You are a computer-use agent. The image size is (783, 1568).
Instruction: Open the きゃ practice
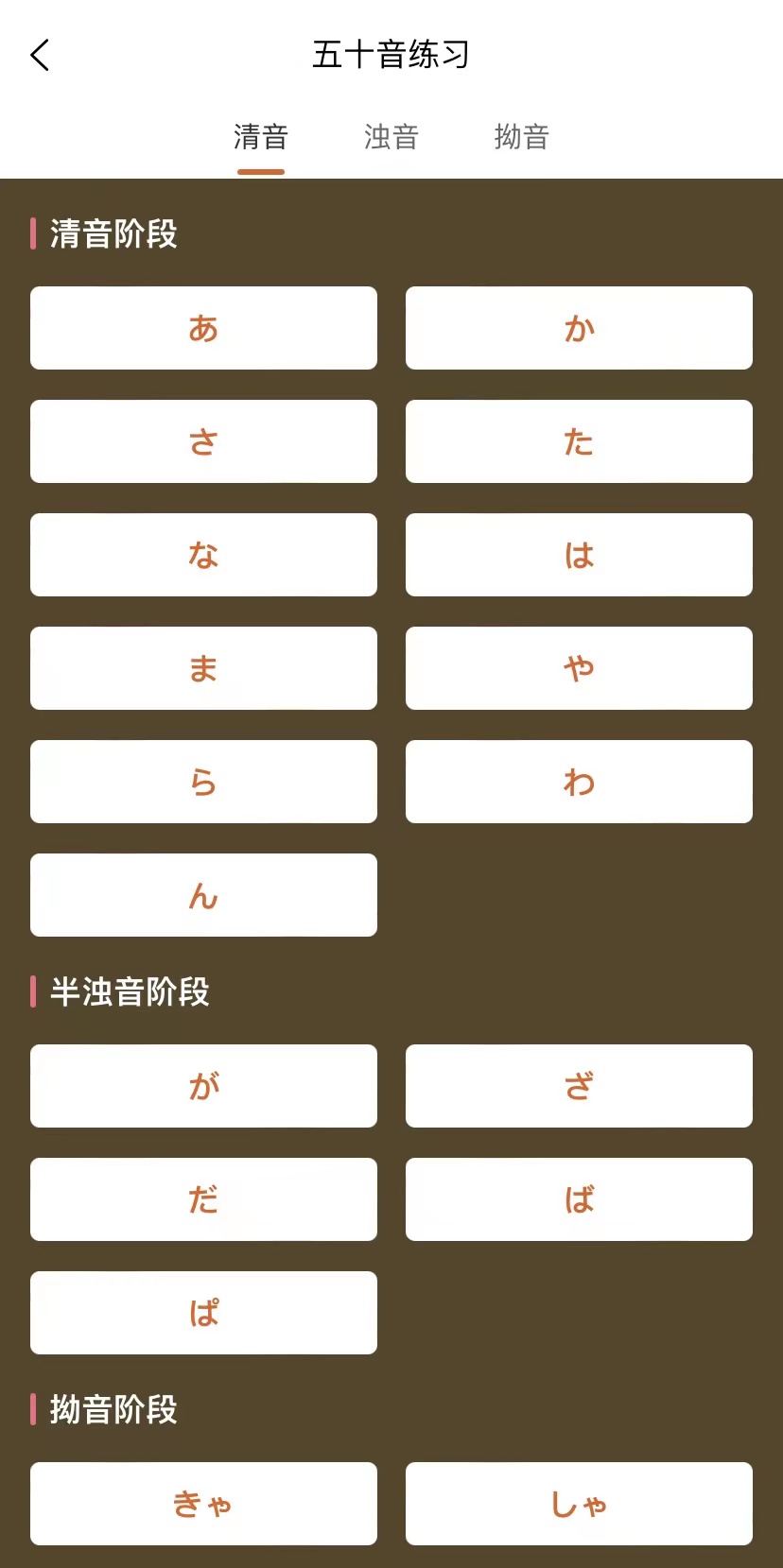click(203, 1504)
